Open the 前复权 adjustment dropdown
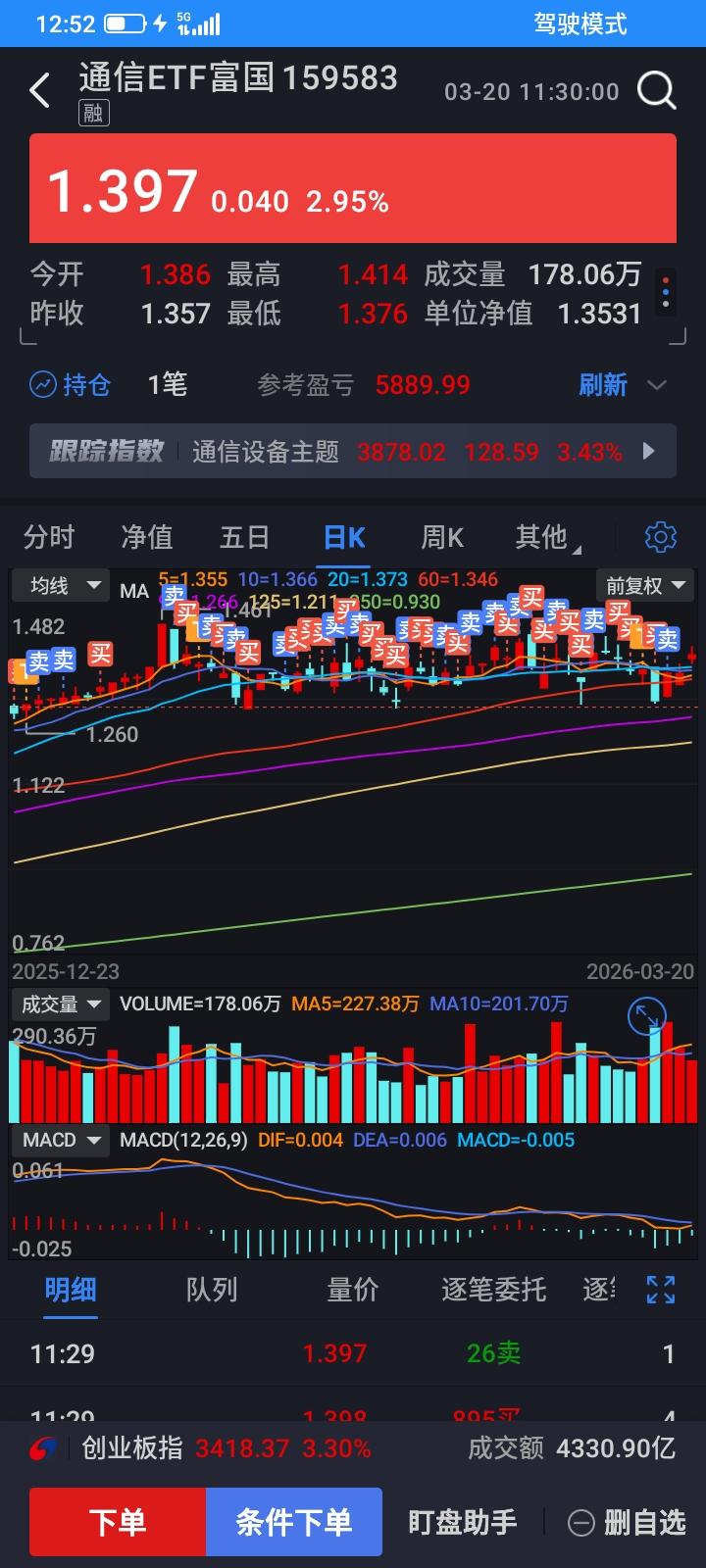This screenshot has height=1568, width=706. click(644, 585)
